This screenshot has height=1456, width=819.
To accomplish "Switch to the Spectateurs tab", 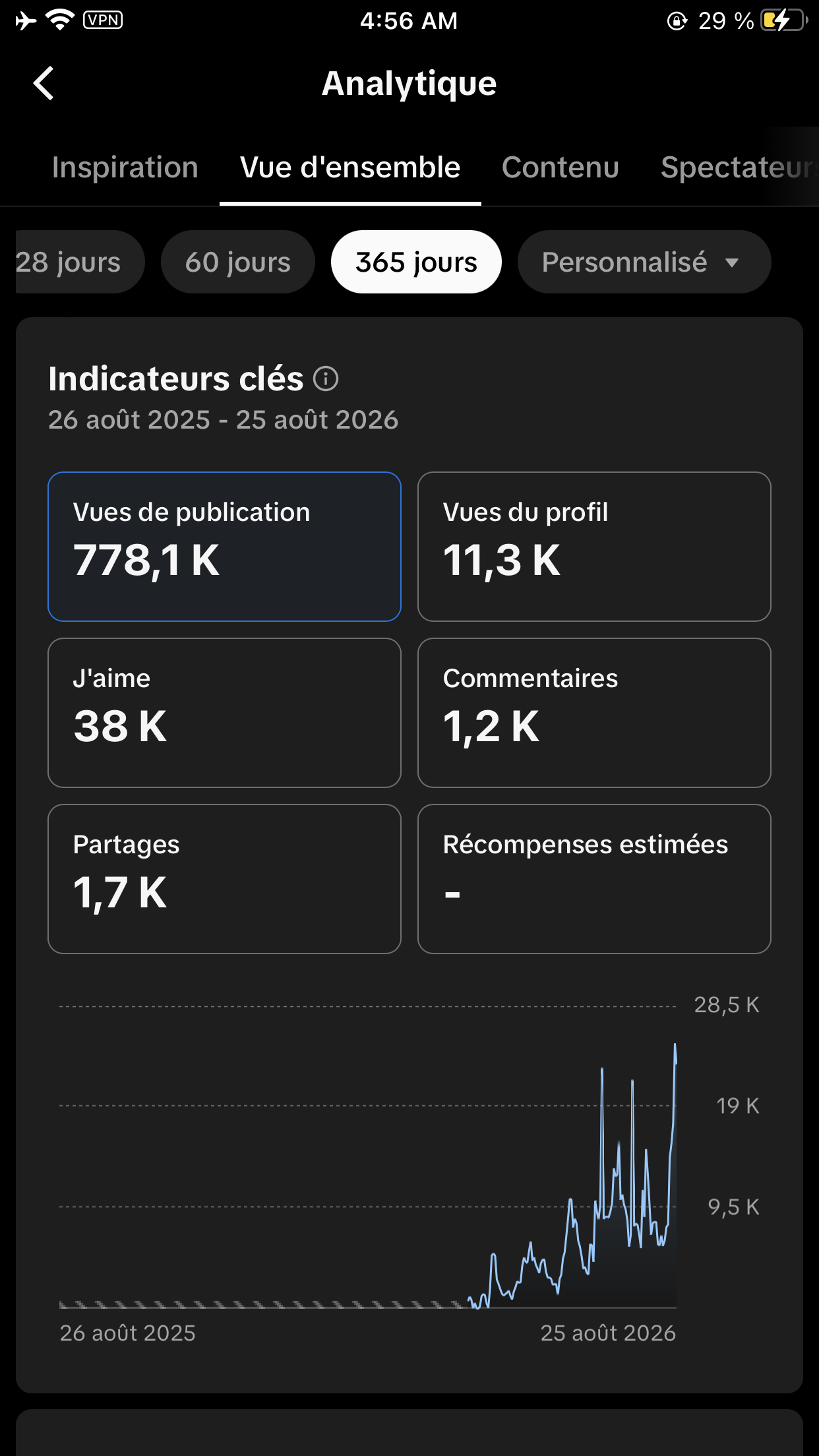I will click(738, 167).
